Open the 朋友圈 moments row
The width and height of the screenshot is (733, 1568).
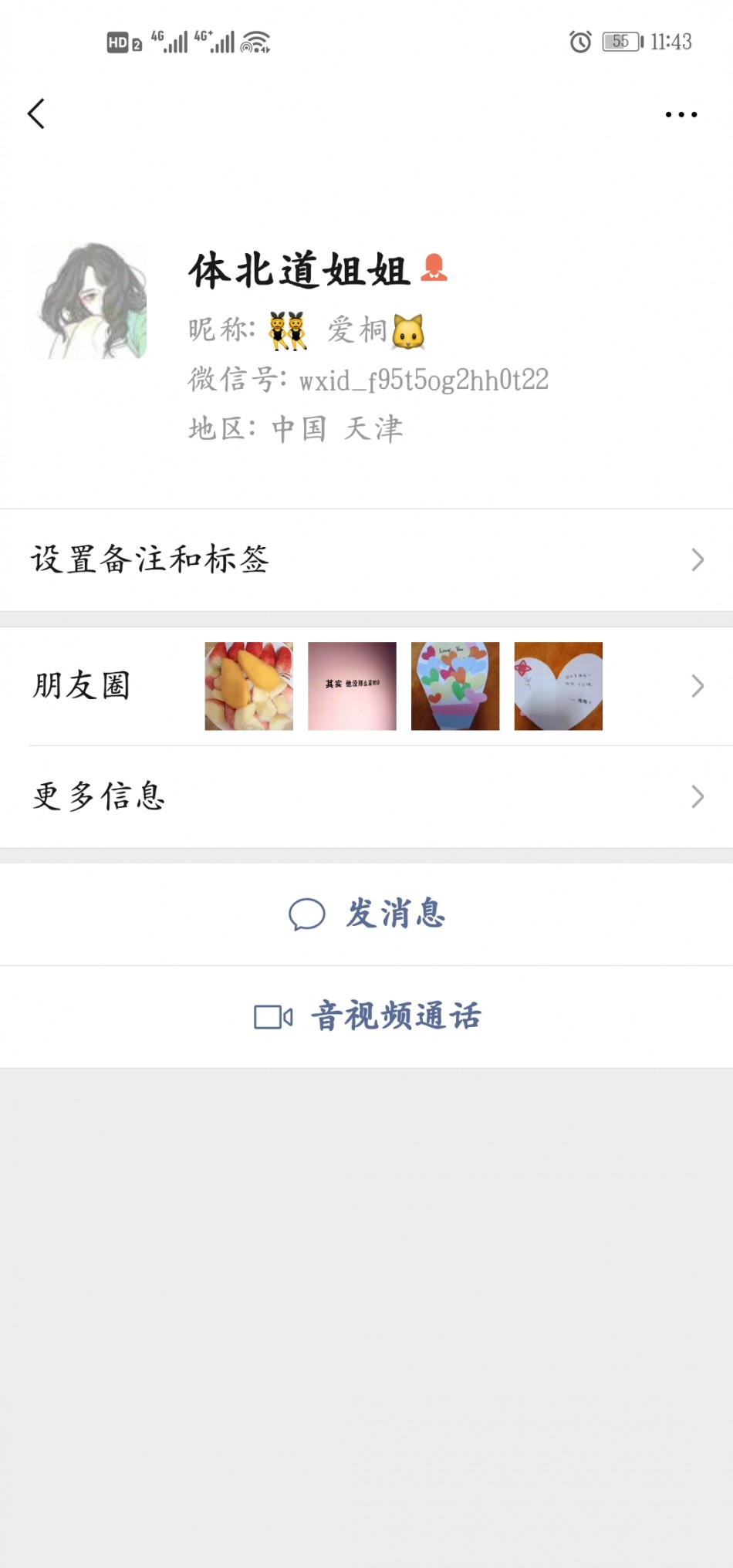[366, 686]
